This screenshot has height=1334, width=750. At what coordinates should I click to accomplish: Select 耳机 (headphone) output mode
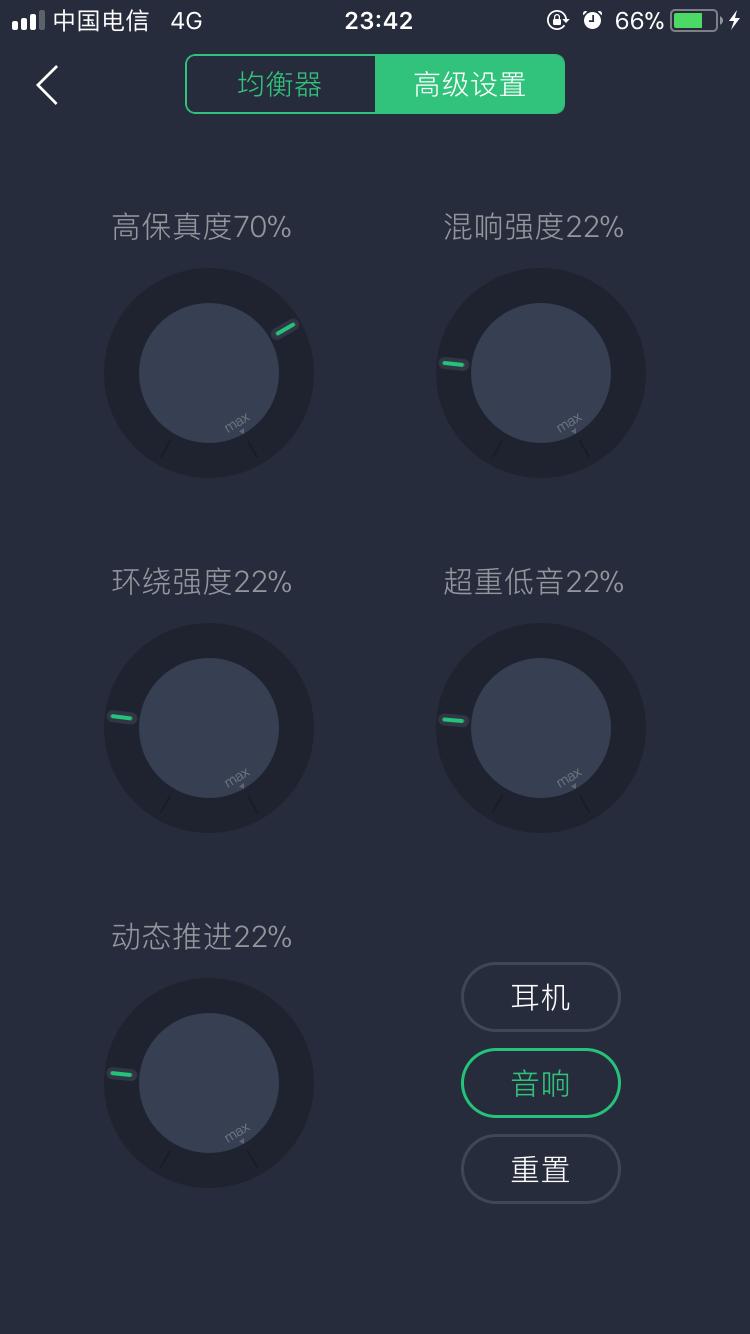(x=540, y=996)
